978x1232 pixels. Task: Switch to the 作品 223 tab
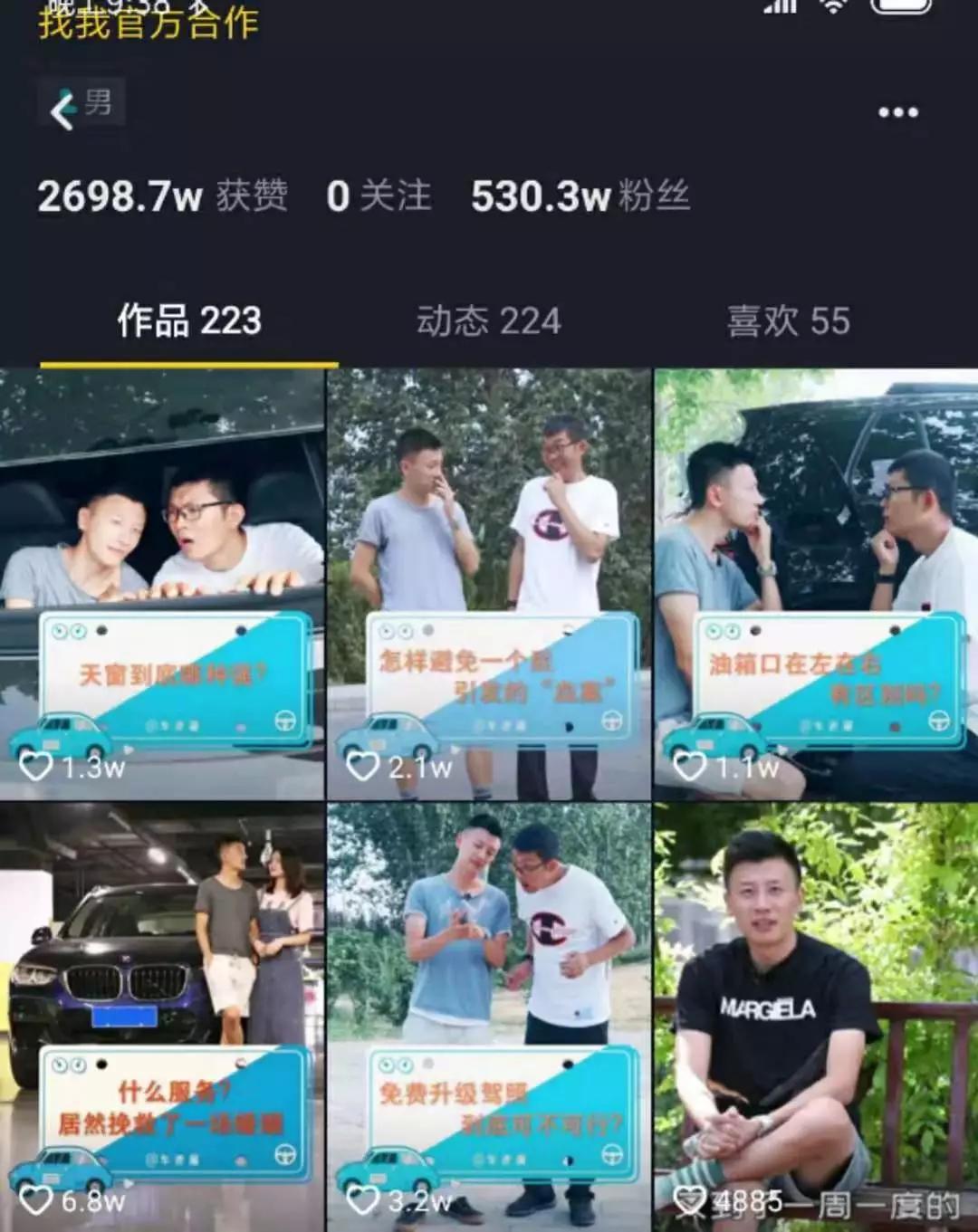tap(189, 321)
